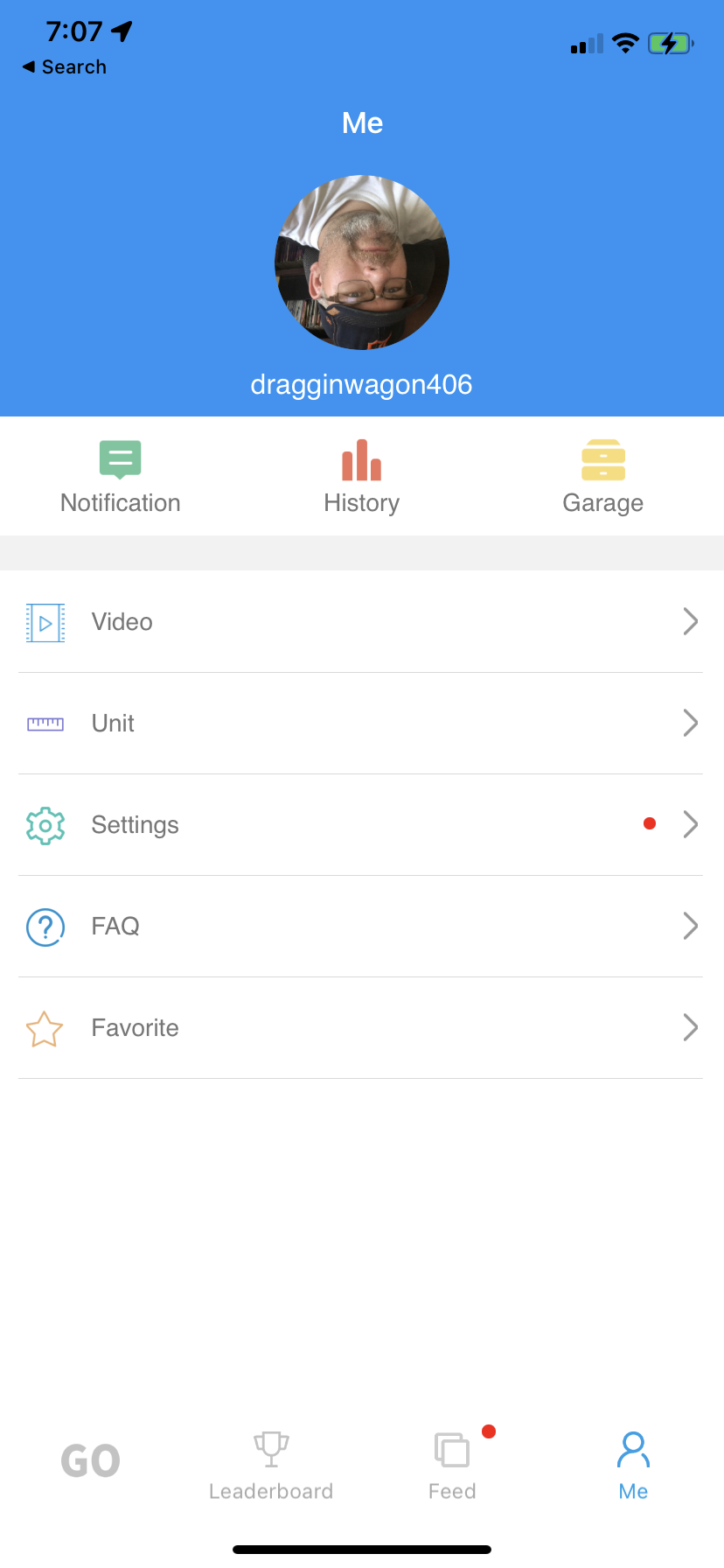Viewport: 724px width, 1568px height.
Task: Switch to the GO tab
Action: pos(90,1461)
